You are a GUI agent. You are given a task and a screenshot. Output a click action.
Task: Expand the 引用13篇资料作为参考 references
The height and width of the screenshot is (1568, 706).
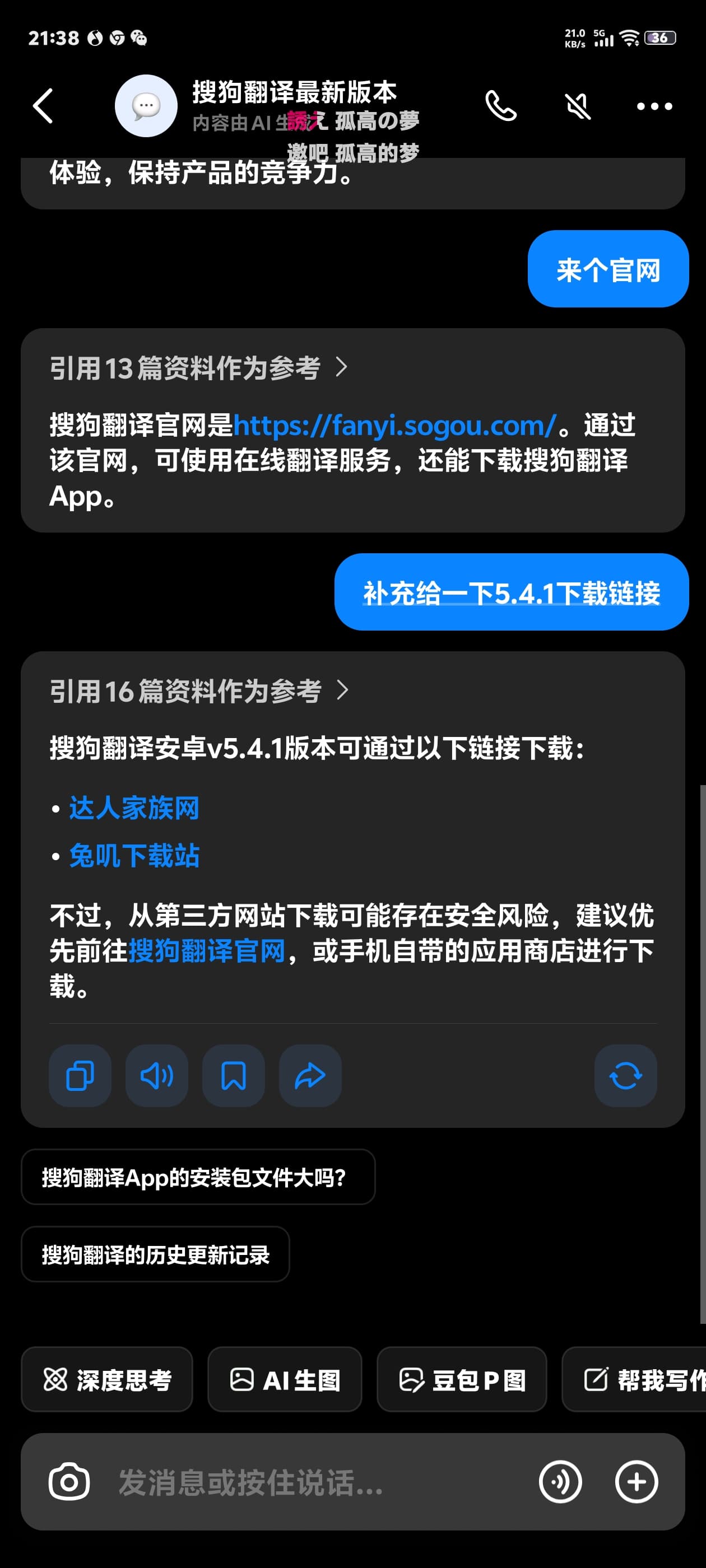(x=198, y=368)
